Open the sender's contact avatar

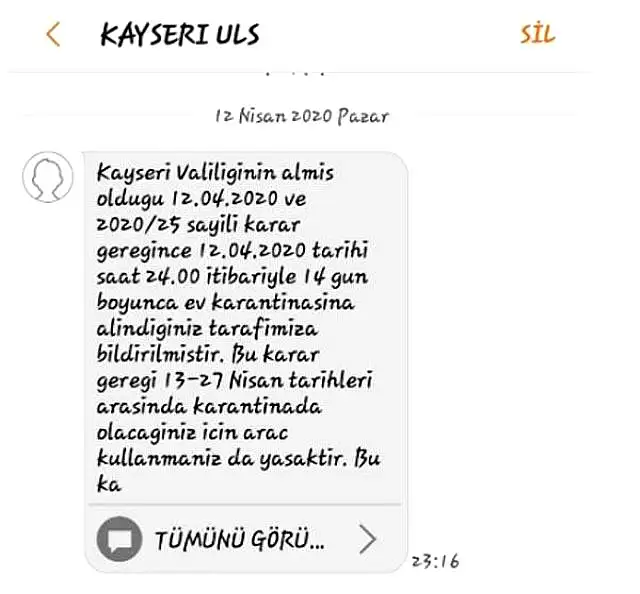click(48, 178)
